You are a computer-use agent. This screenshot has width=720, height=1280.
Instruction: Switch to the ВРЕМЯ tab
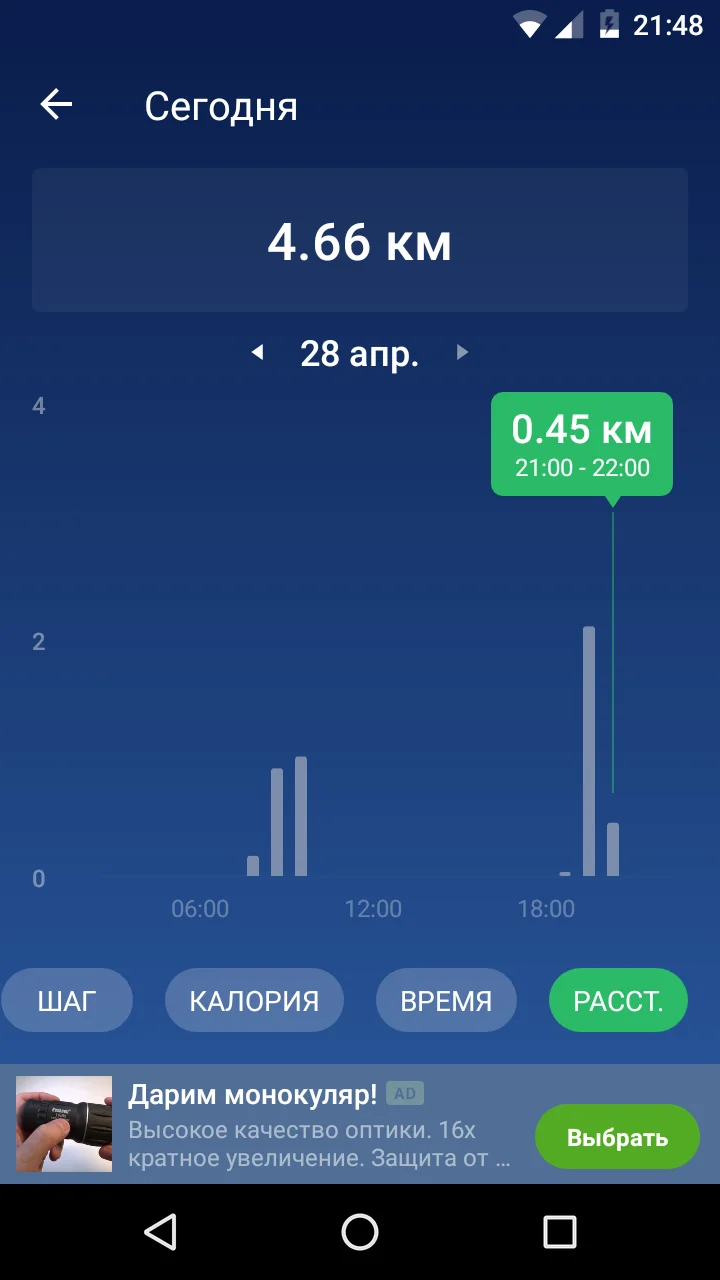click(x=446, y=1000)
